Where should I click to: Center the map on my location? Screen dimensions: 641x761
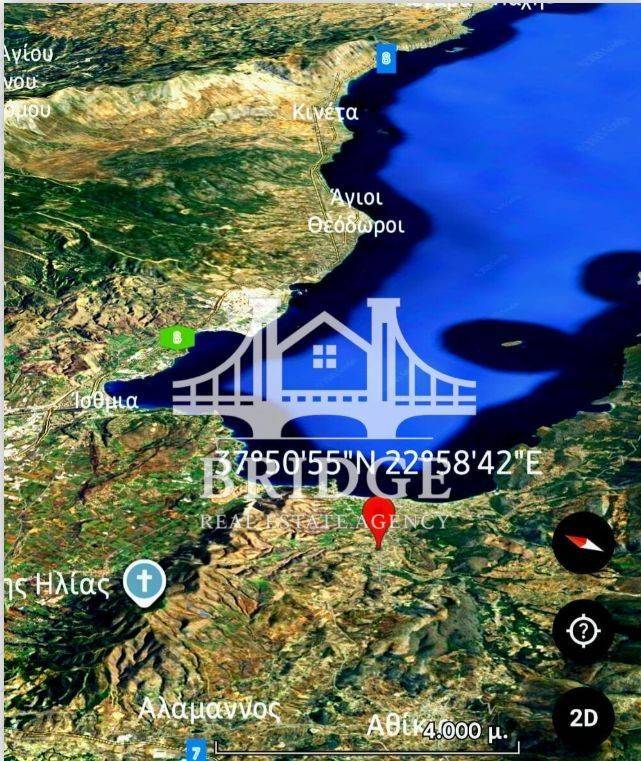(x=583, y=631)
